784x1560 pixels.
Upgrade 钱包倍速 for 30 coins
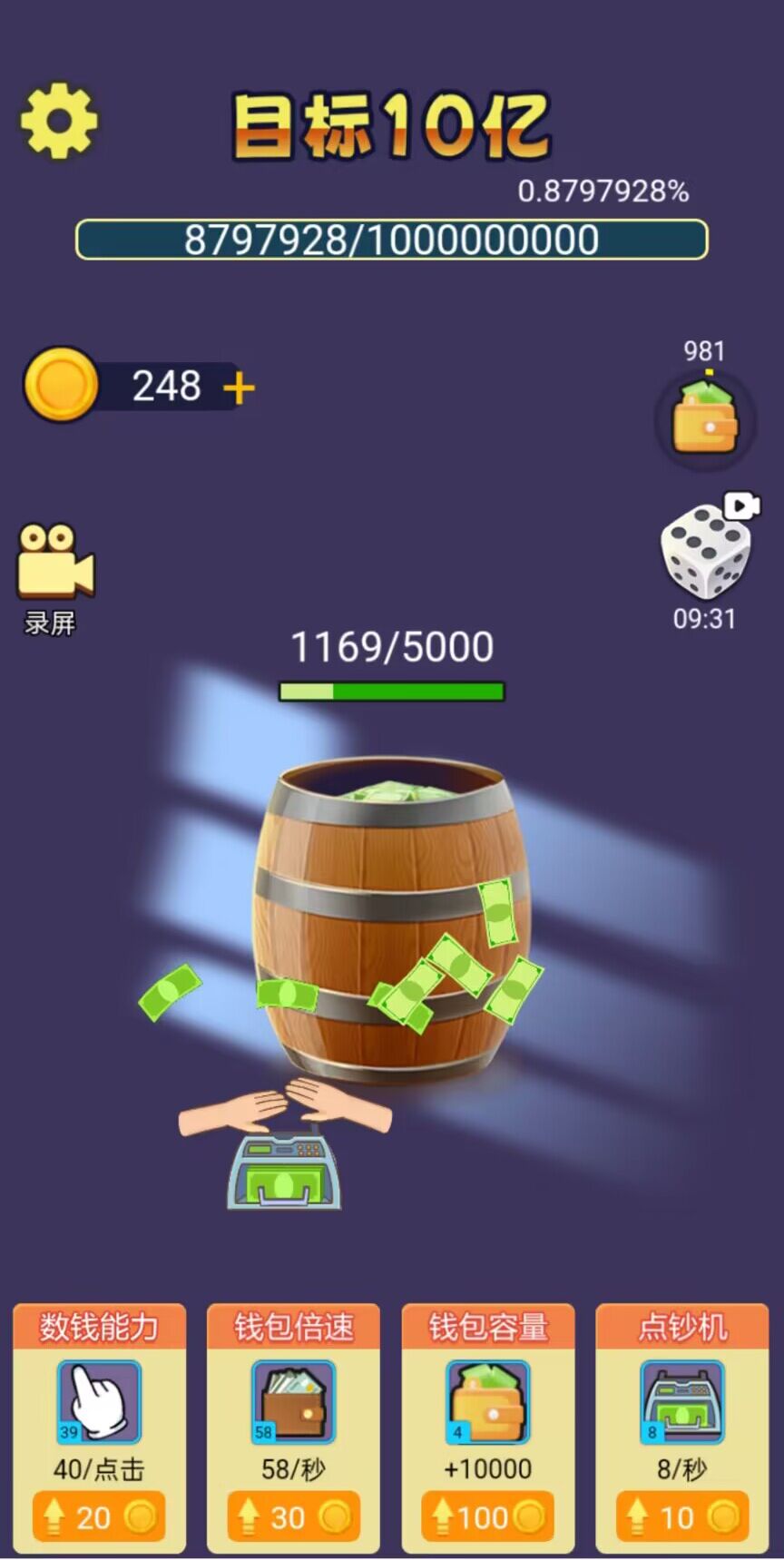point(293,1516)
